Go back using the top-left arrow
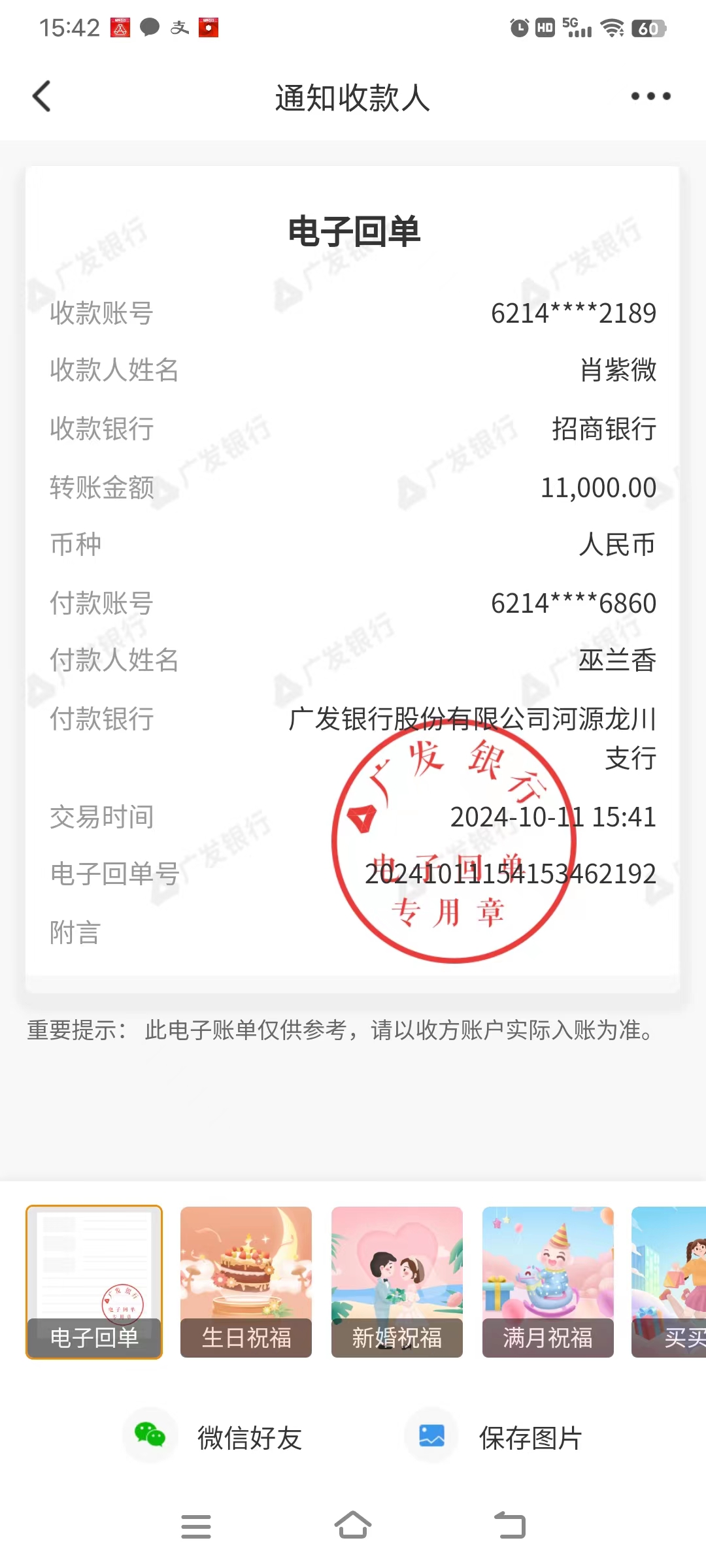706x1568 pixels. point(42,97)
